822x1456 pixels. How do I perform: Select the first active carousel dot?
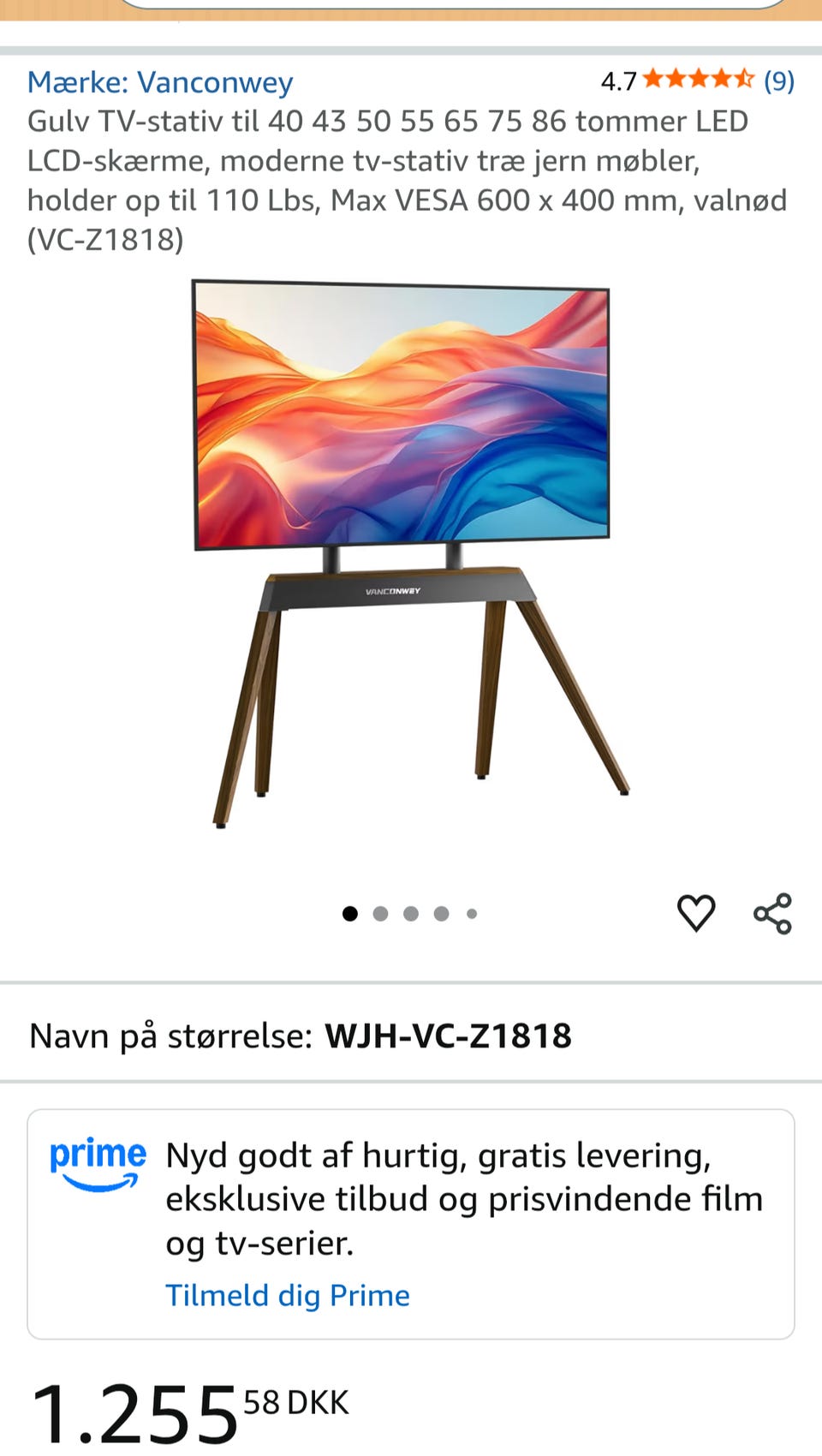(x=351, y=913)
